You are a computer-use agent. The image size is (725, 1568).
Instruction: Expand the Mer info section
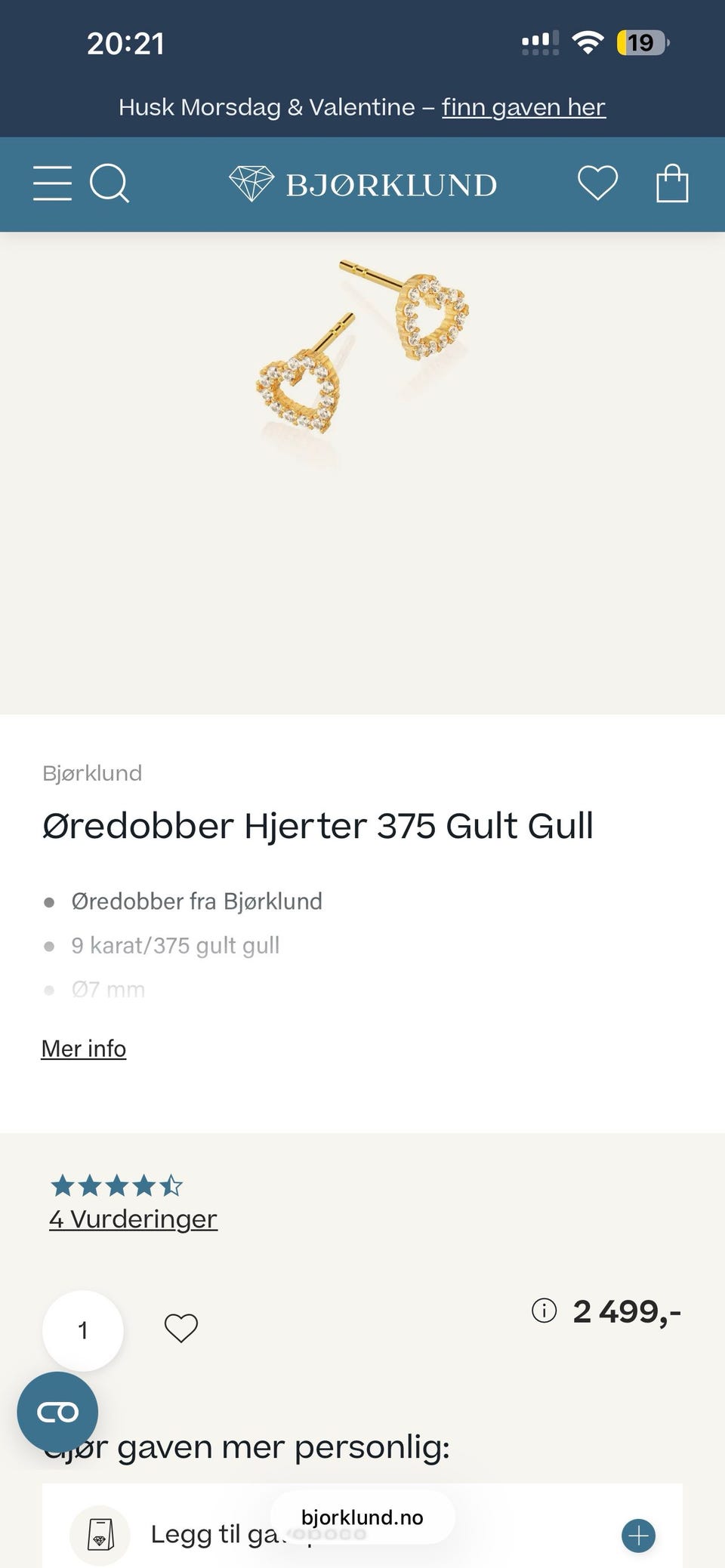[83, 1048]
